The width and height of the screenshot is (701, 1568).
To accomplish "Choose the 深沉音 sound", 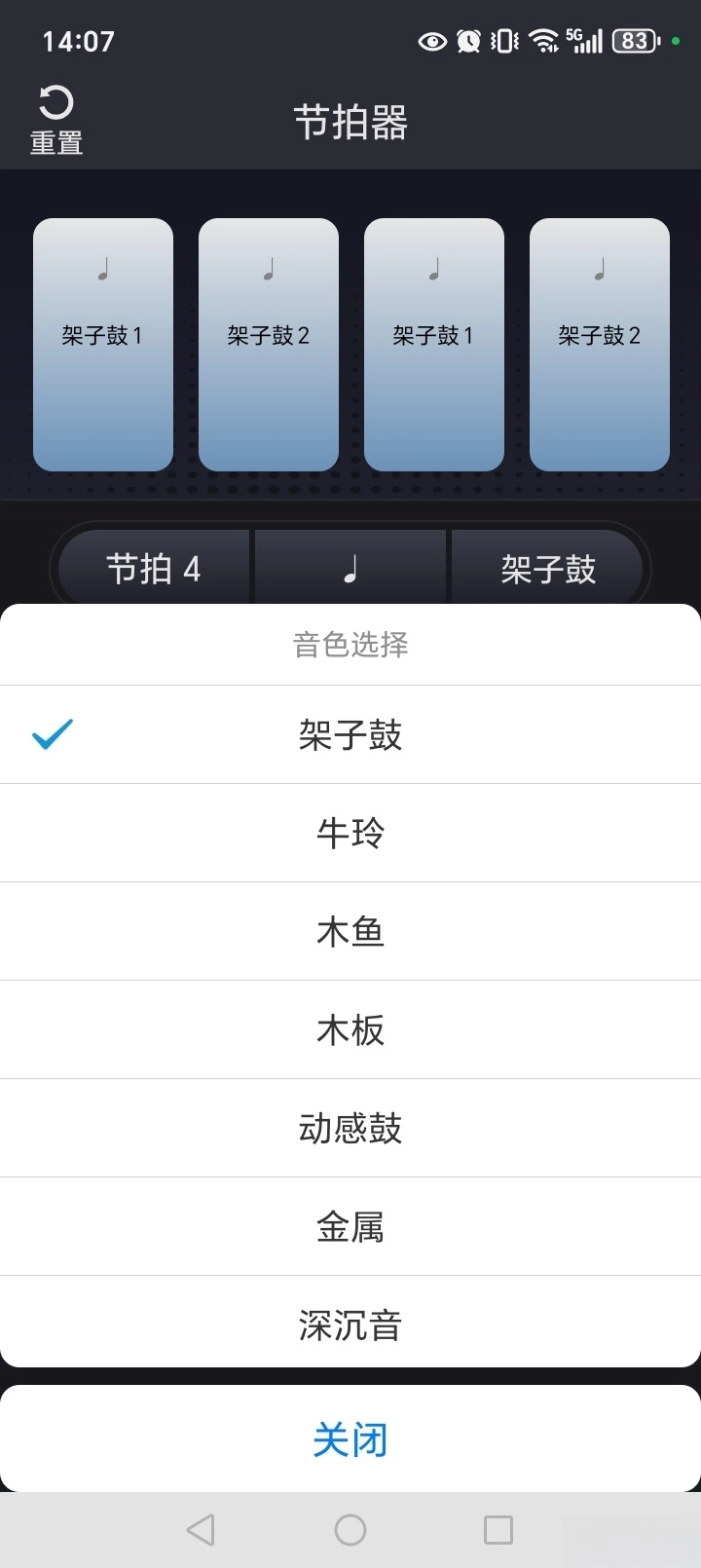I will [350, 1325].
